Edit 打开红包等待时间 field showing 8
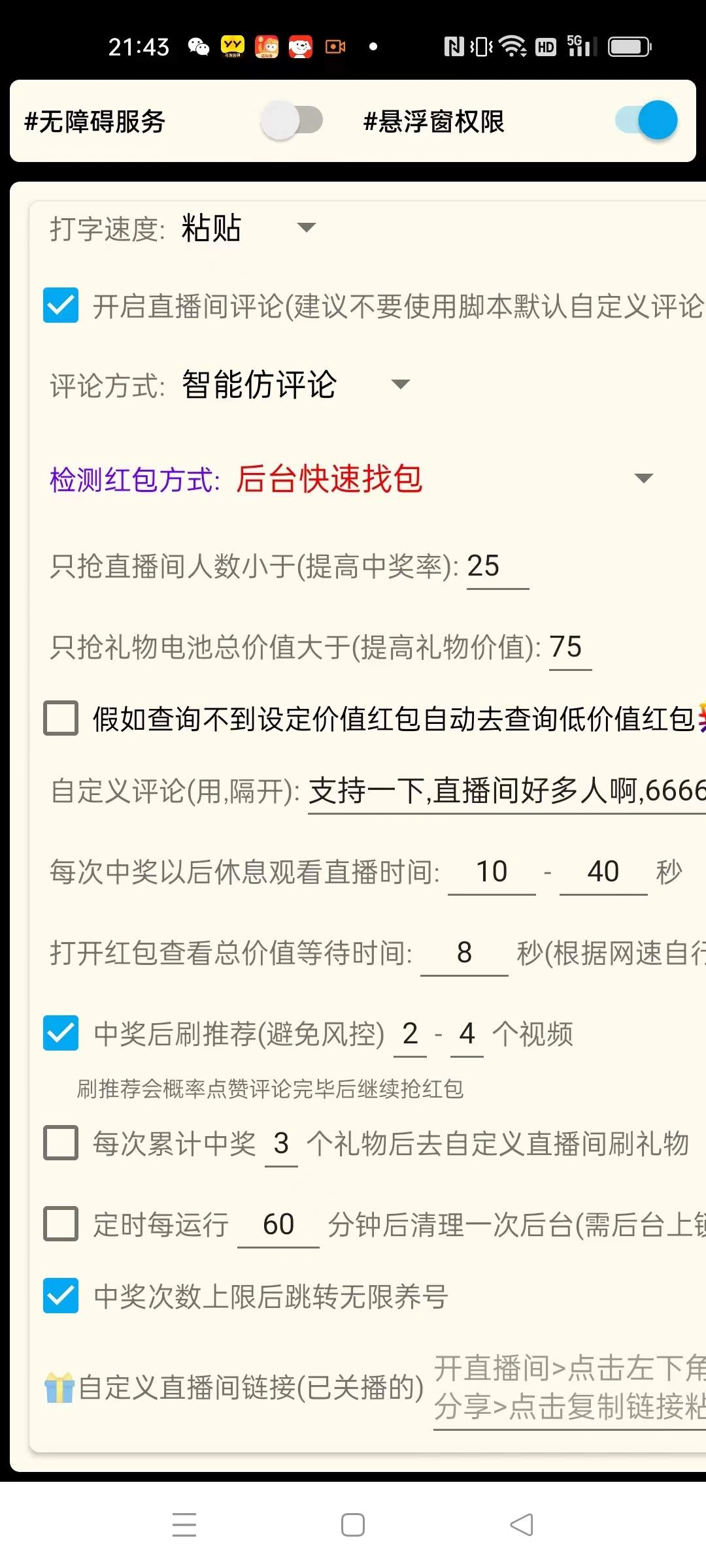The image size is (706, 1568). (x=464, y=953)
